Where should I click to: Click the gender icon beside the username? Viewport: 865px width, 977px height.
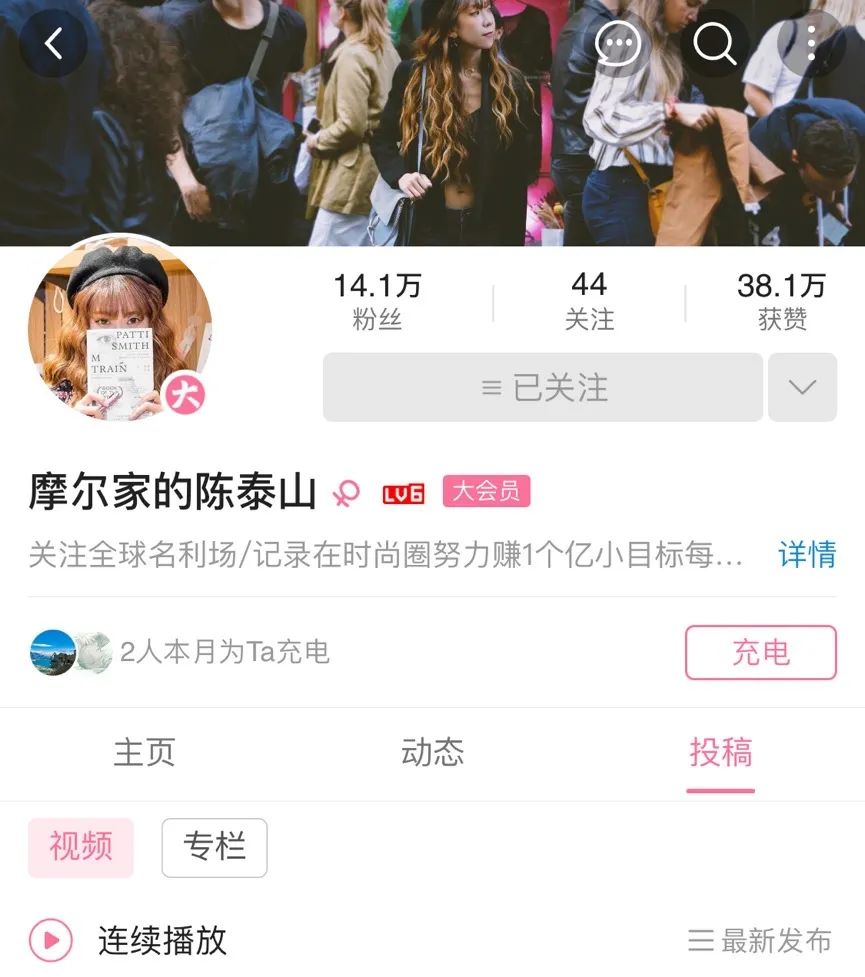[346, 493]
